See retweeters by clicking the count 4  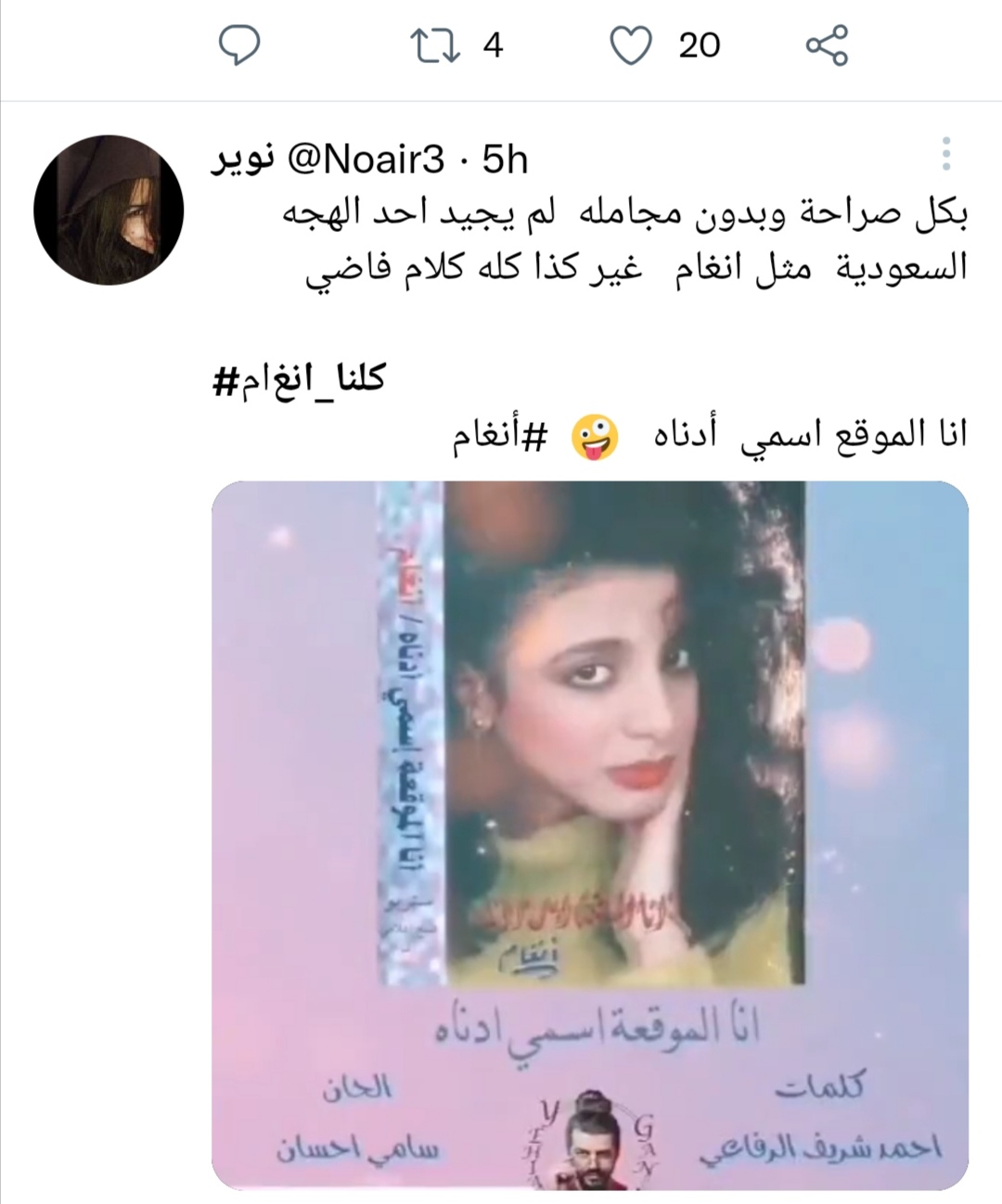click(x=492, y=43)
